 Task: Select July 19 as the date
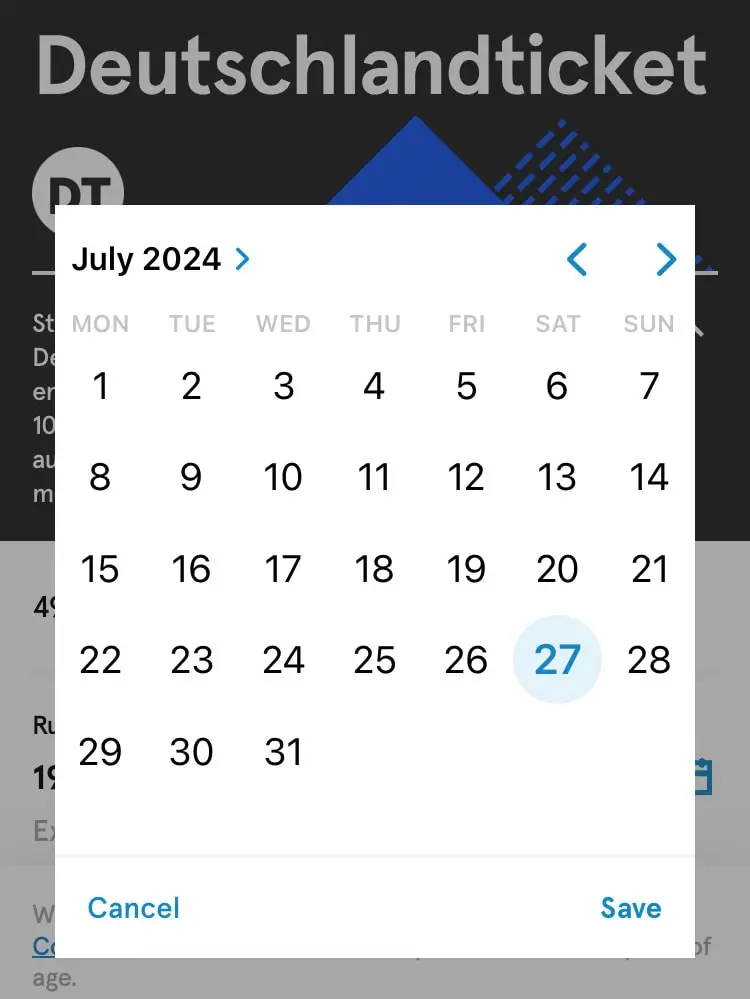coord(466,569)
